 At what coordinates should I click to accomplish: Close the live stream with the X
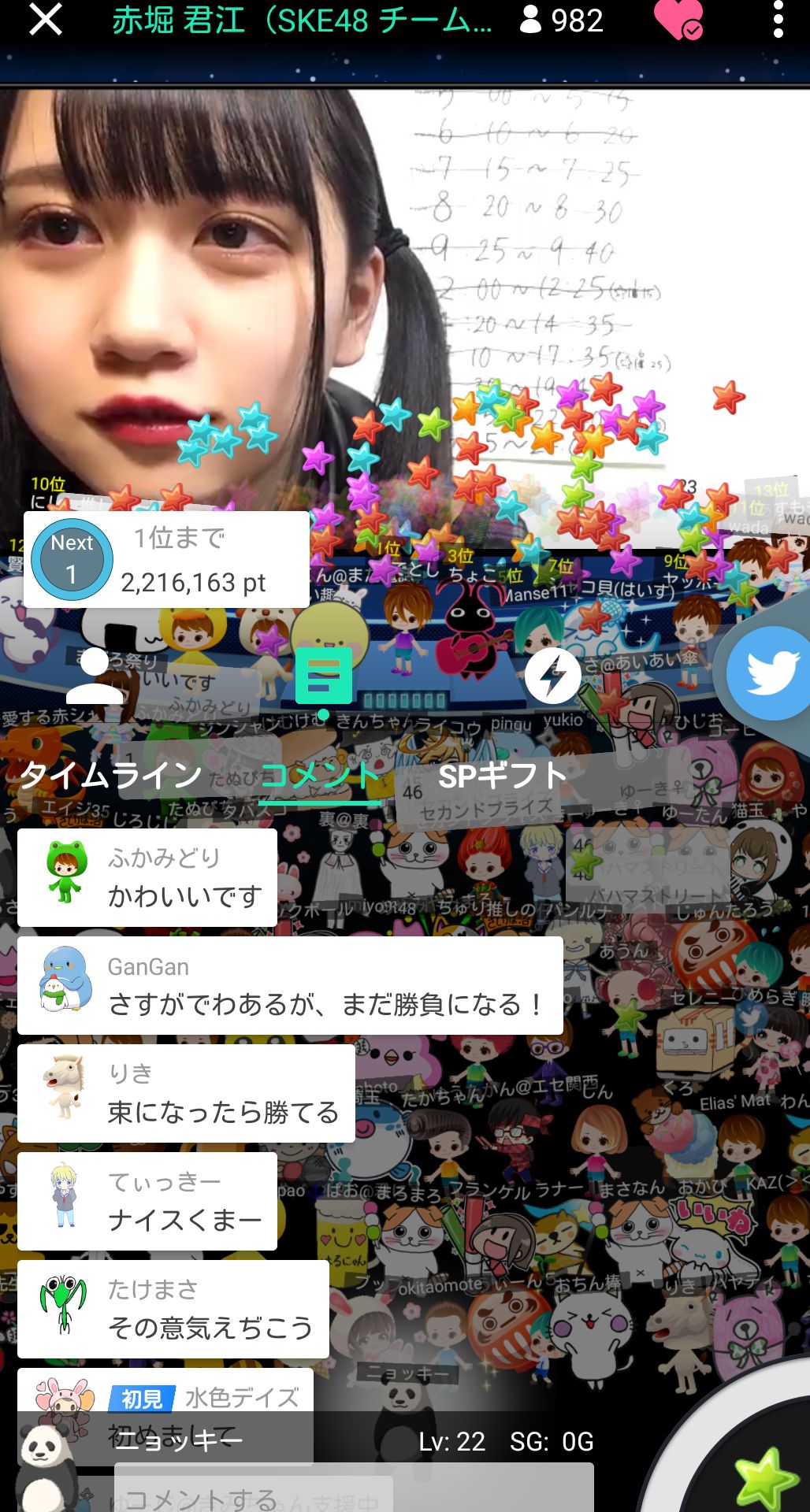click(45, 20)
